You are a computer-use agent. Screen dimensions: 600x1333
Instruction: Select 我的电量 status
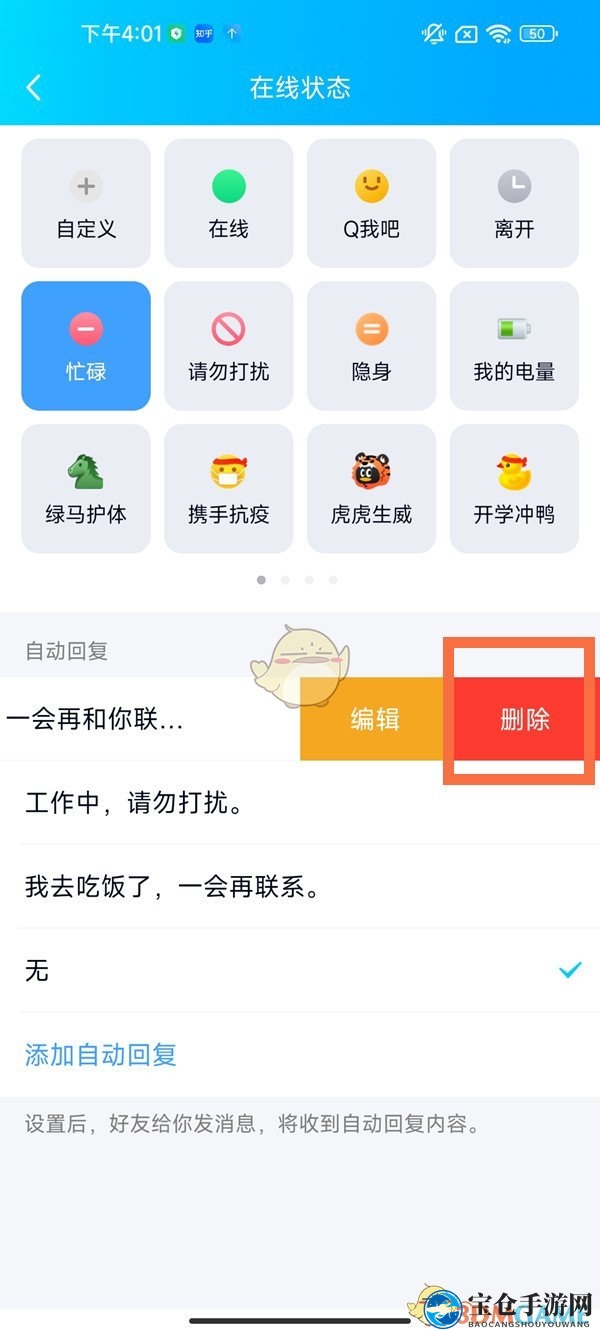click(515, 346)
